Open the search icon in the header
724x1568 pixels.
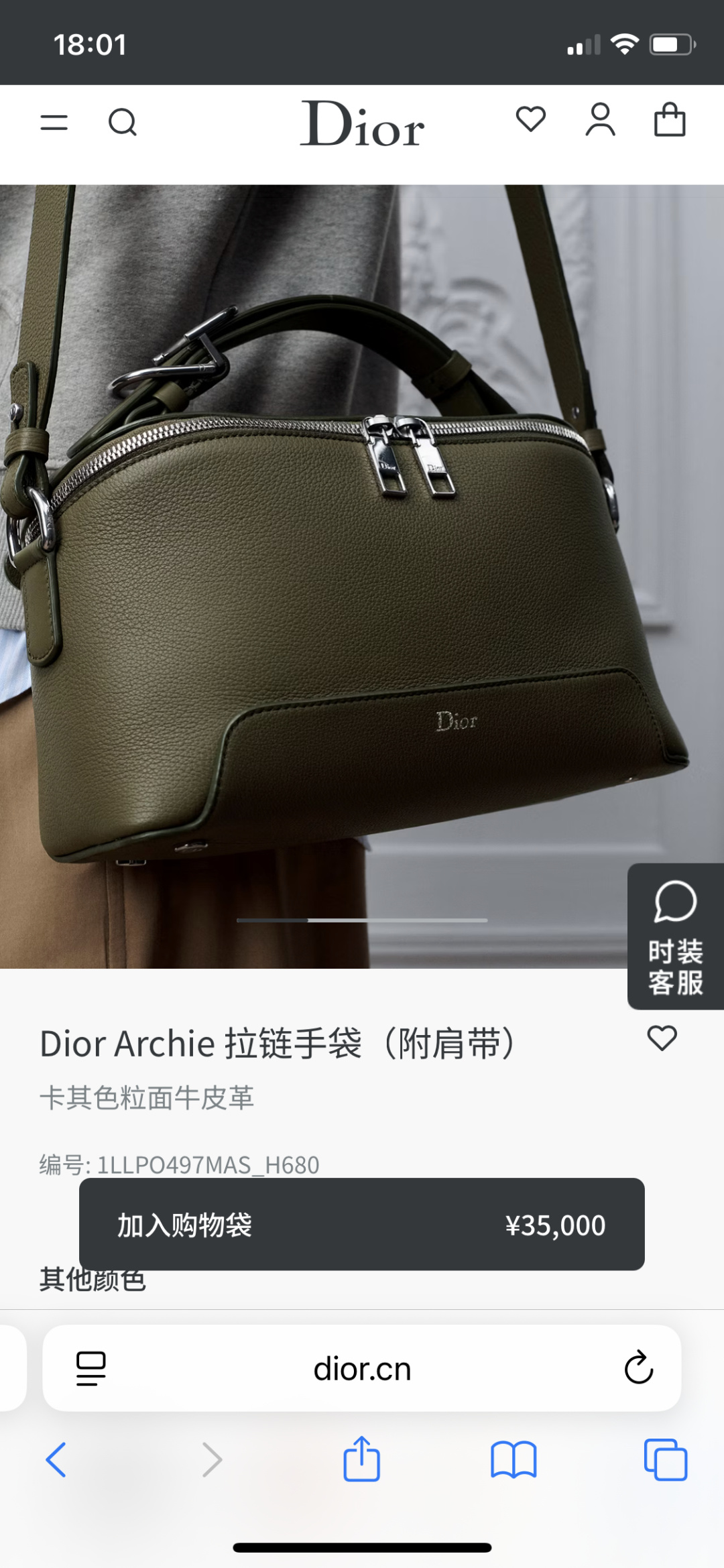[x=123, y=122]
